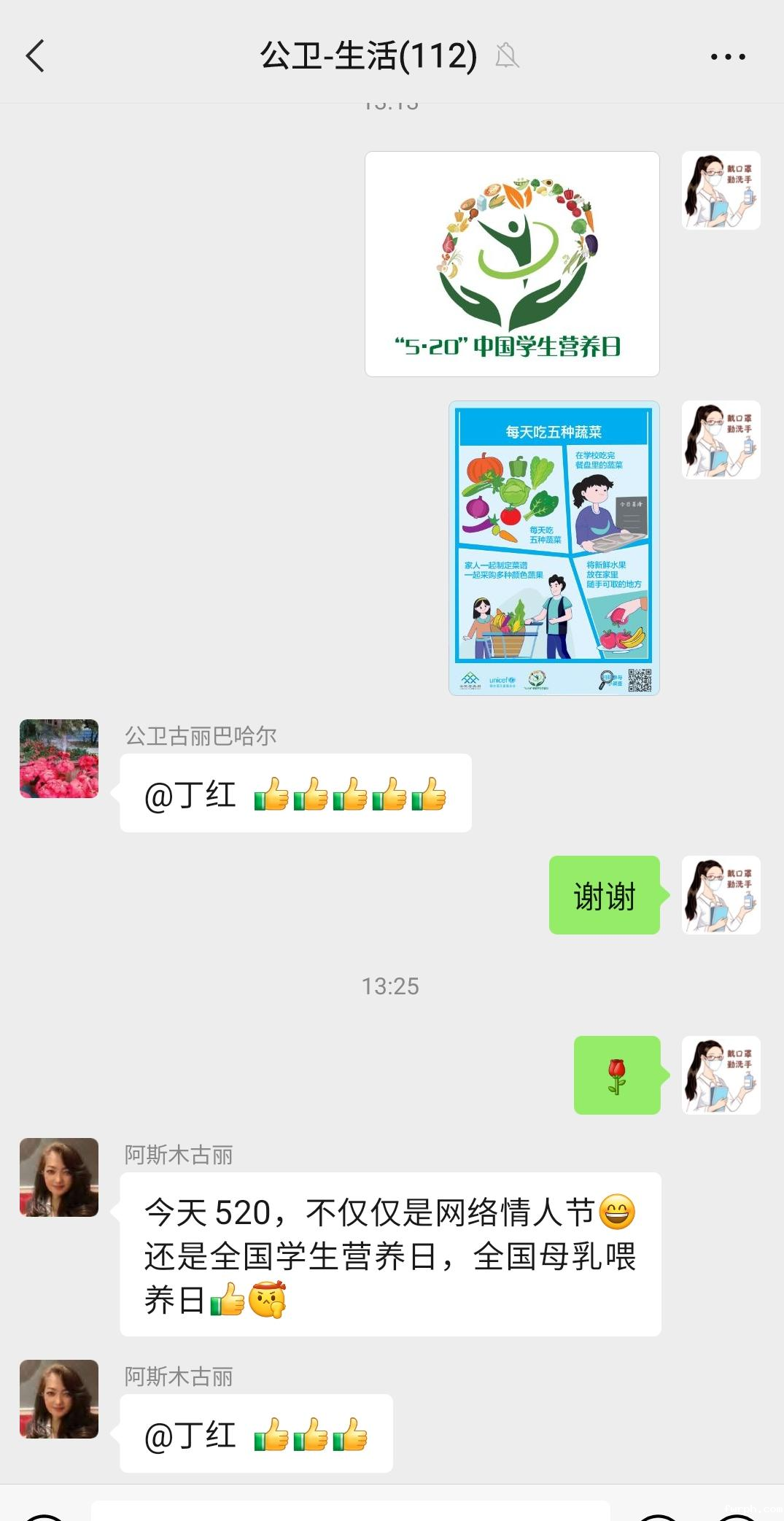Go back from the 公卫-生活 group chat
This screenshot has height=1521, width=784.
tap(35, 56)
